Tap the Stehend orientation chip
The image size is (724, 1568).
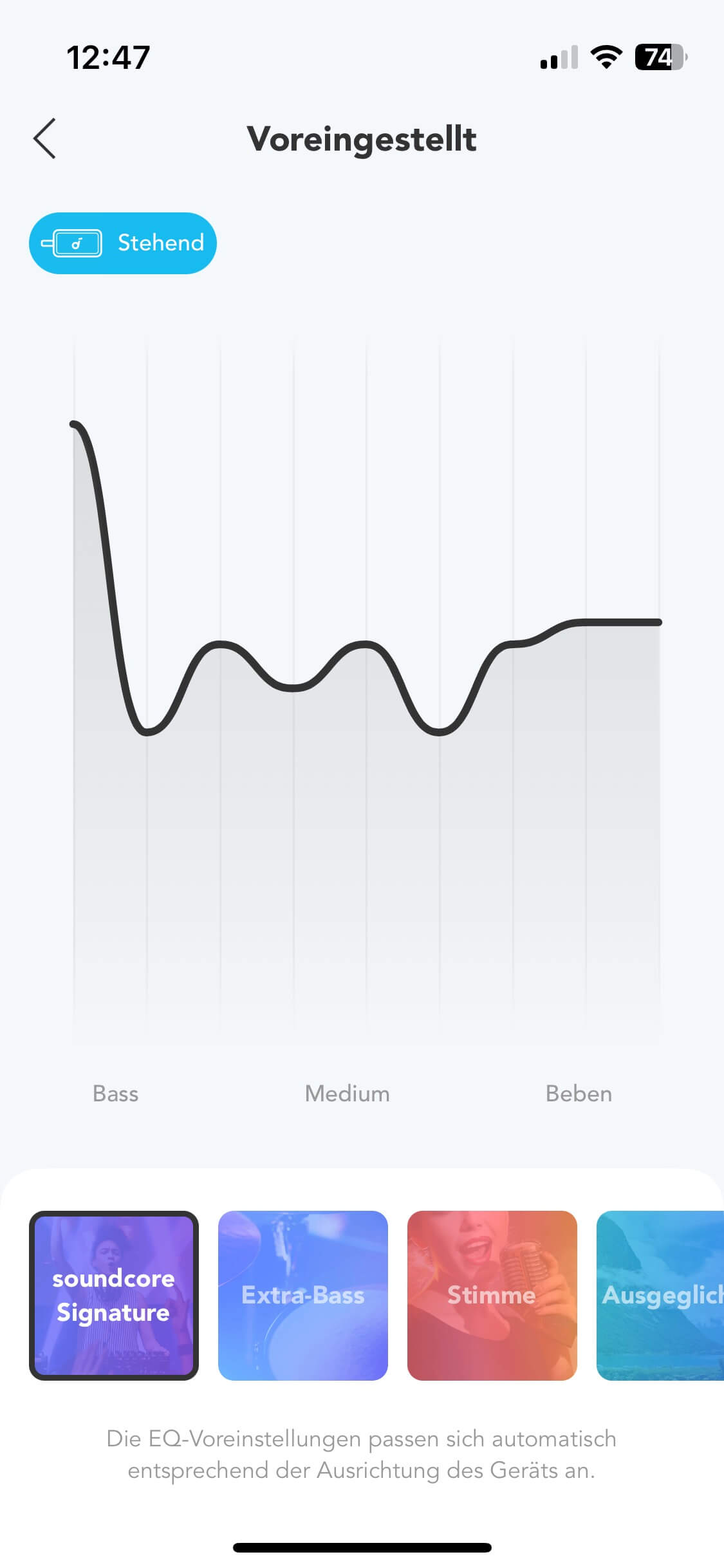coord(123,243)
